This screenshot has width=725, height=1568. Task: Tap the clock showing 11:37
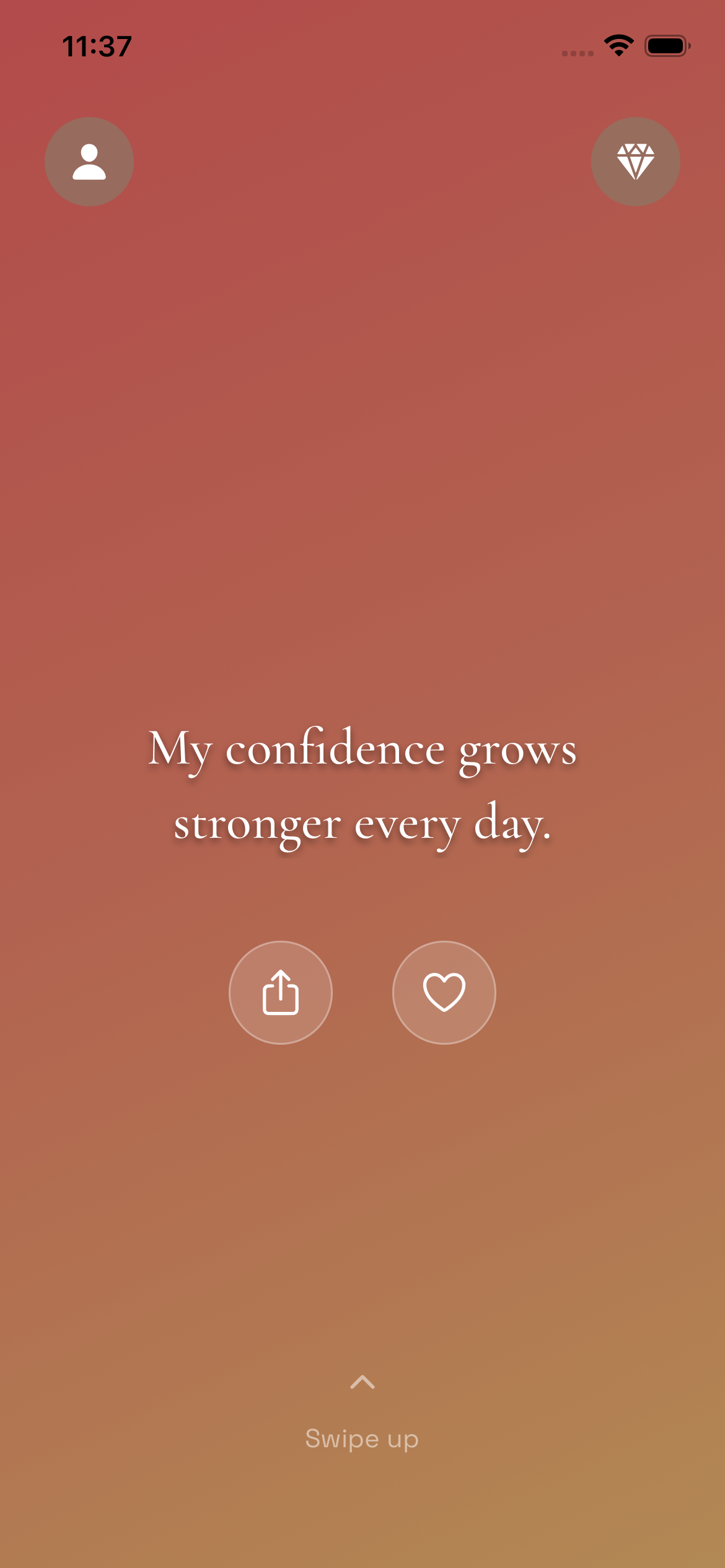tap(97, 45)
